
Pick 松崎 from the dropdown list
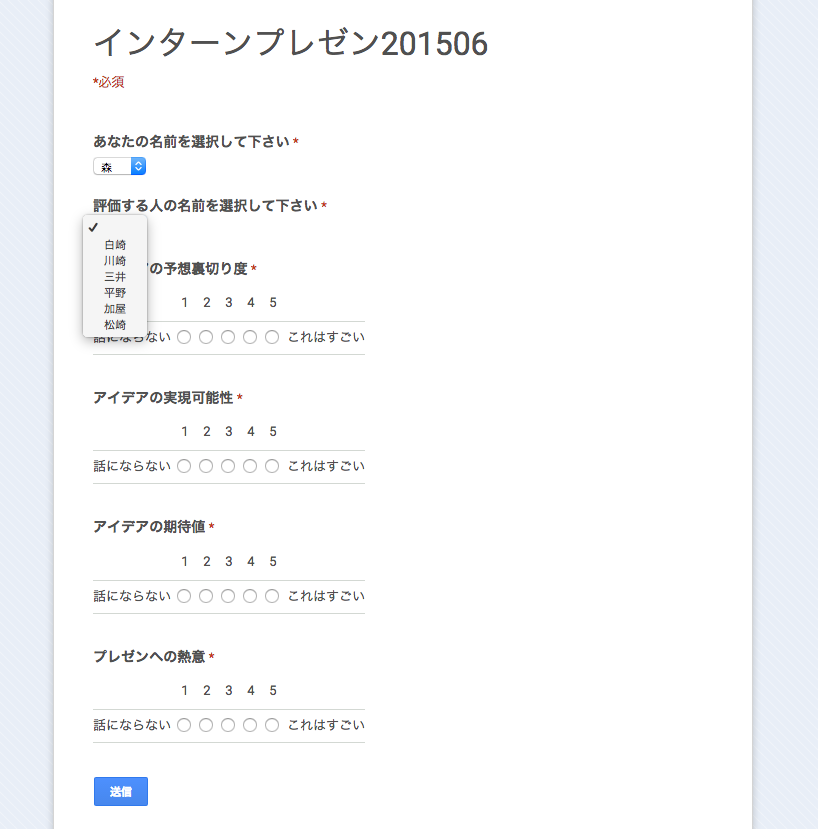[x=115, y=324]
